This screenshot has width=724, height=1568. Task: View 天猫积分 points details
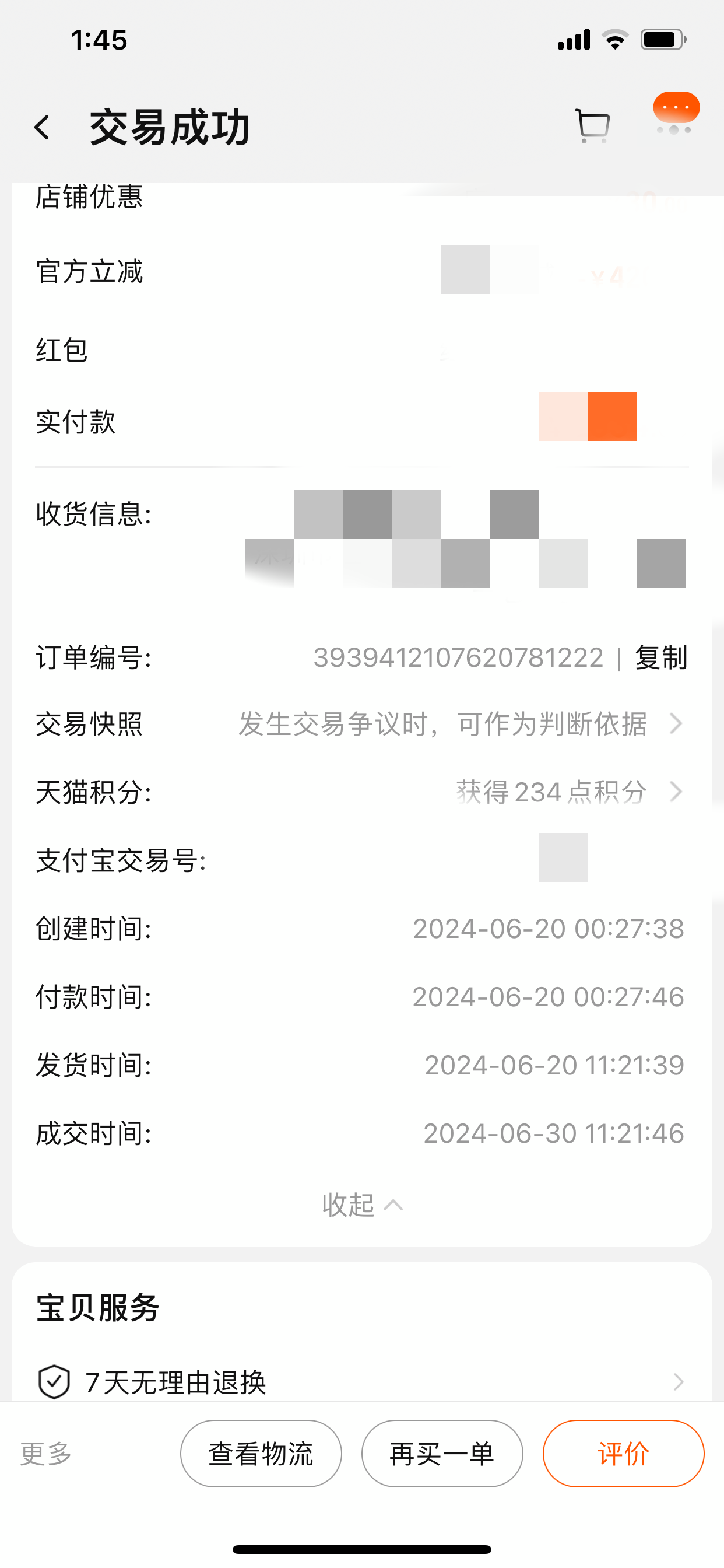361,792
